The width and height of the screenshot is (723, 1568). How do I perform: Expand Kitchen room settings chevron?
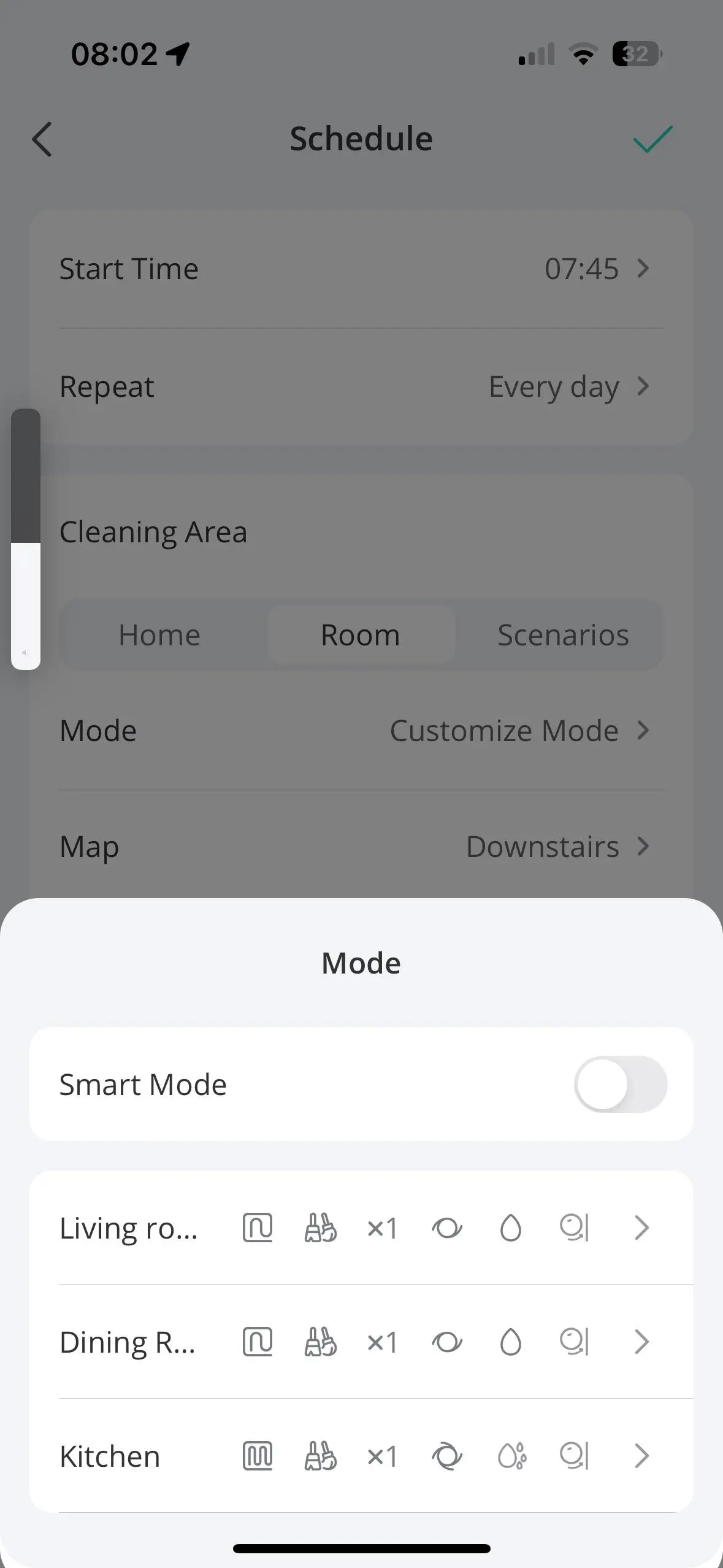pos(641,1456)
